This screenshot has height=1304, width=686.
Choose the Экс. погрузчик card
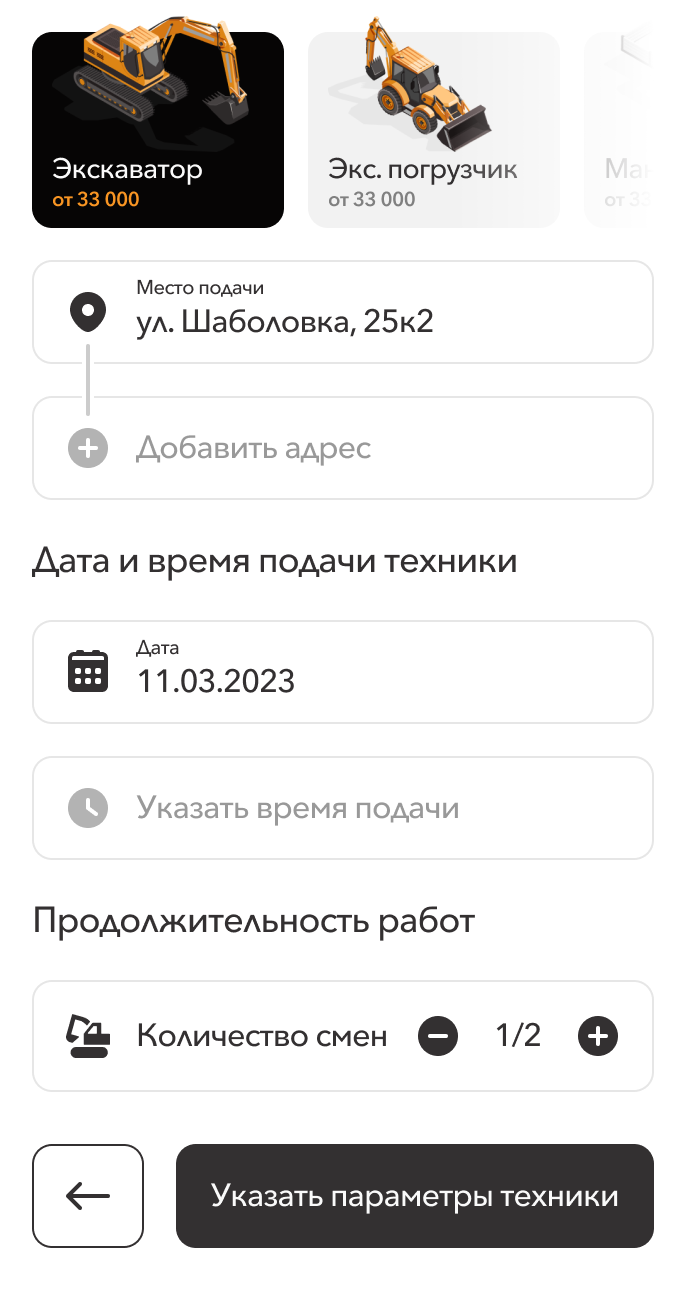coord(433,130)
